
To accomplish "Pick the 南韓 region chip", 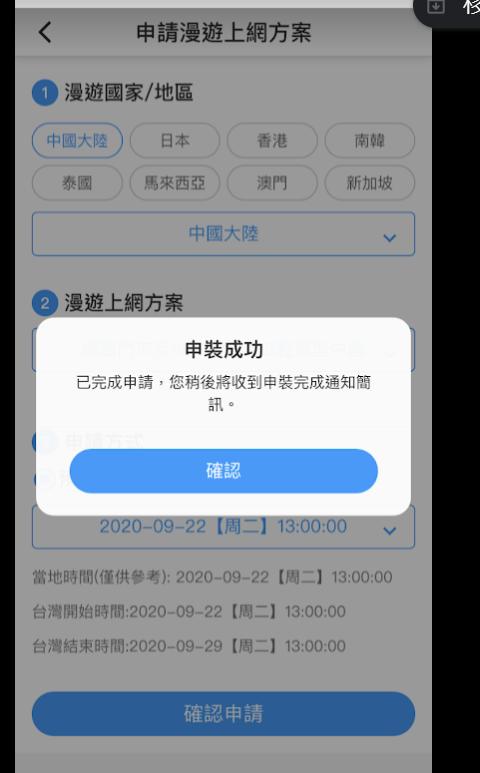I will click(370, 141).
